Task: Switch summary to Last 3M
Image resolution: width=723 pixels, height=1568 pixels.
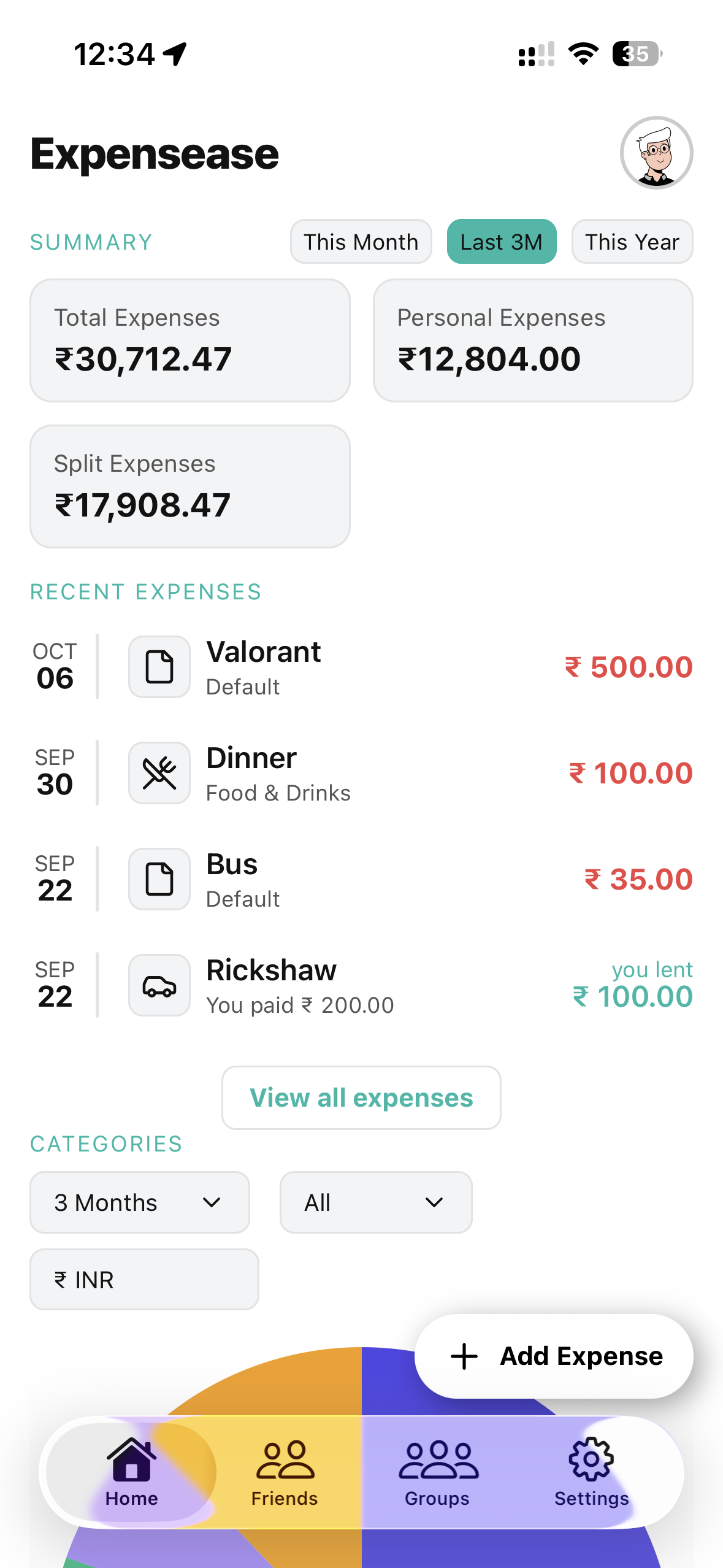Action: (x=501, y=242)
